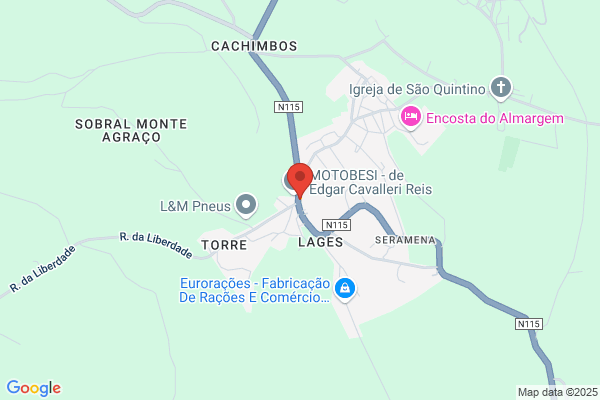Tap the red location pin marker

[x=300, y=180]
